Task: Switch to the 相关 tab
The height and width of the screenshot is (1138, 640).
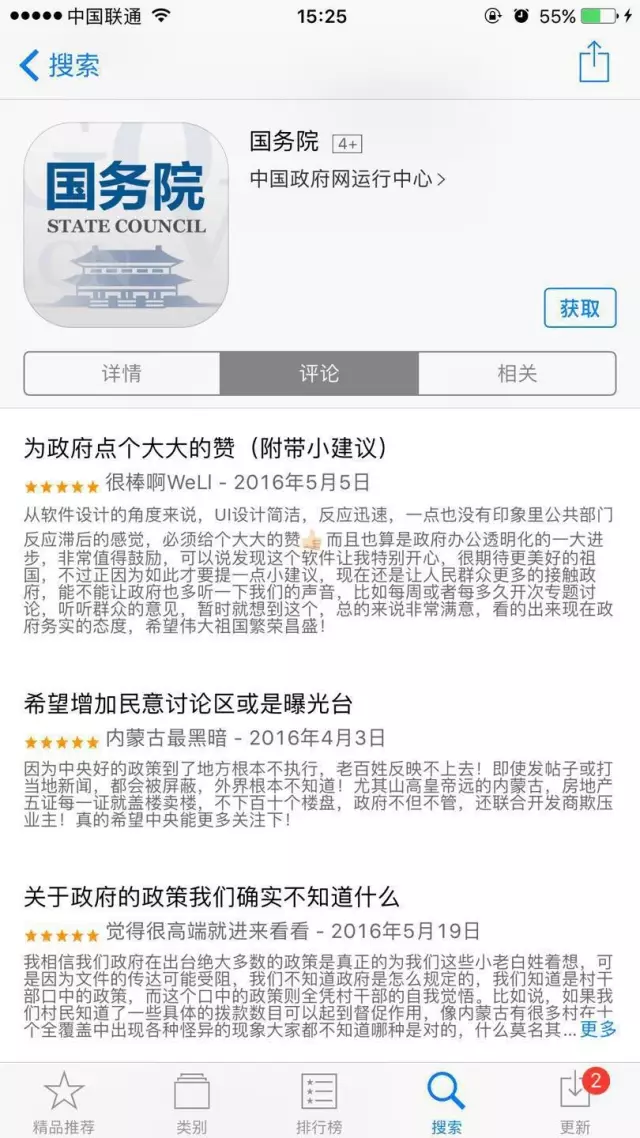Action: pyautogui.click(x=517, y=374)
